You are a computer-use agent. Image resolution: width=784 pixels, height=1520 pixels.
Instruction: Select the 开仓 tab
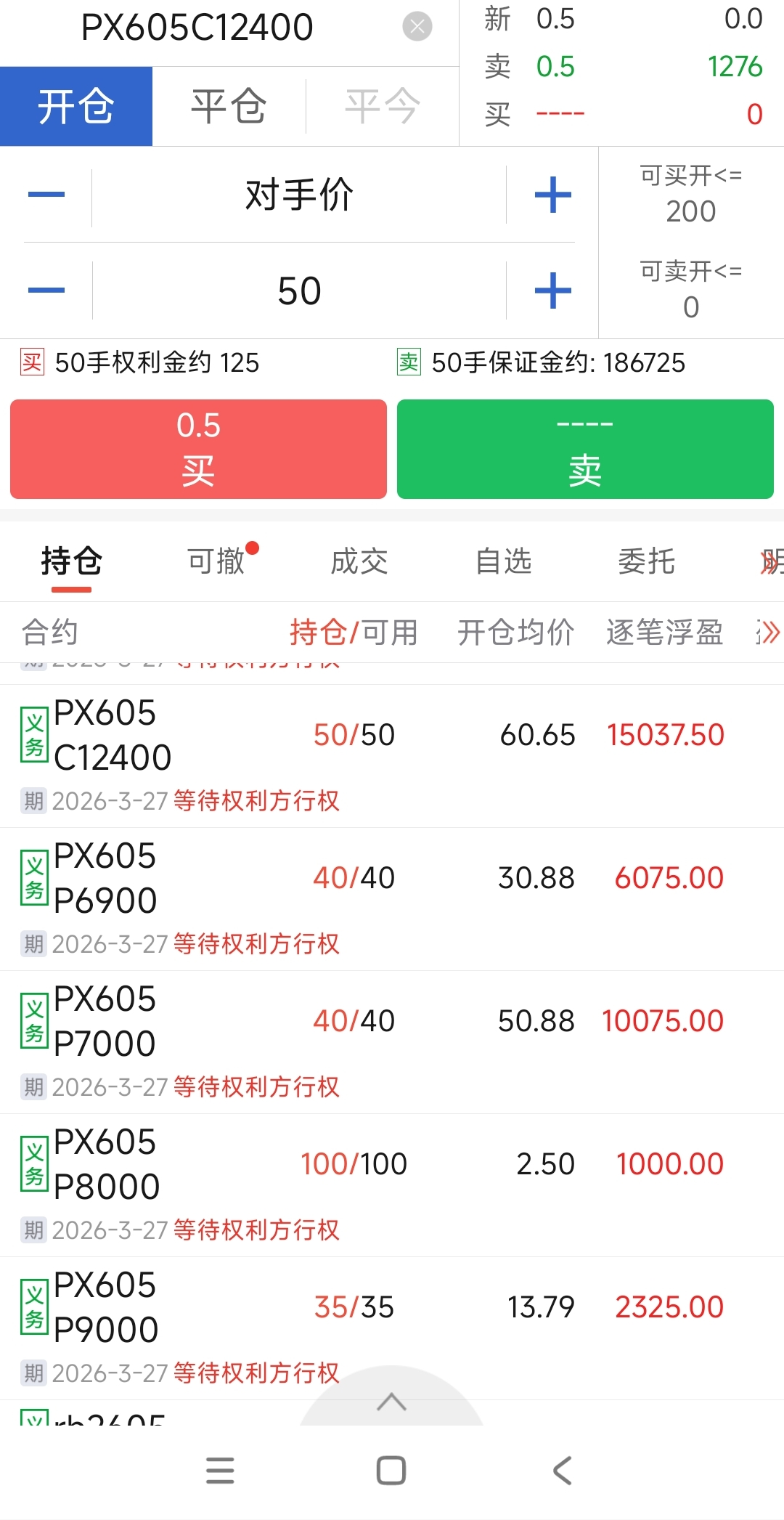point(76,107)
